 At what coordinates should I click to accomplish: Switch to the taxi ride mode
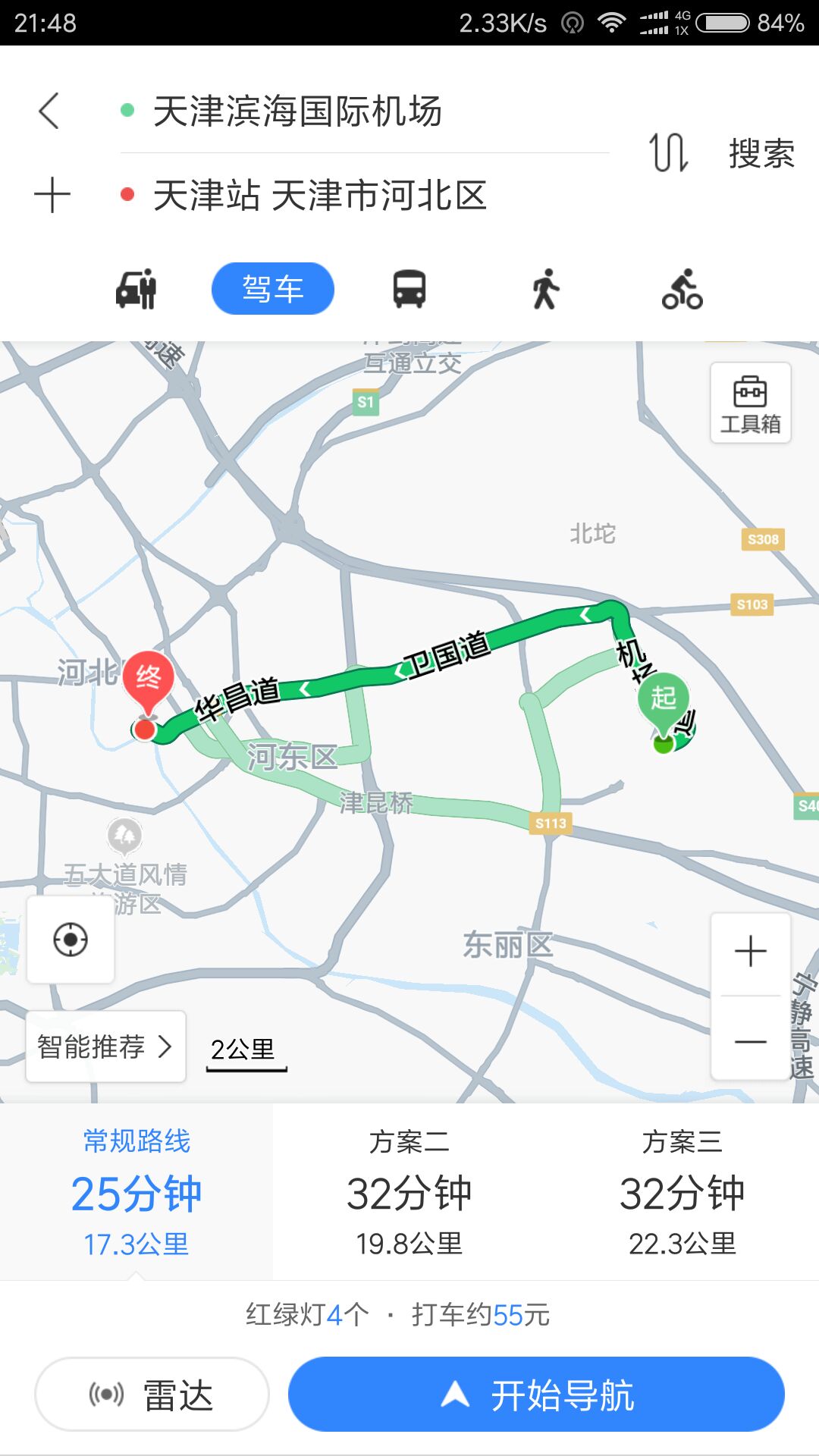click(x=136, y=289)
